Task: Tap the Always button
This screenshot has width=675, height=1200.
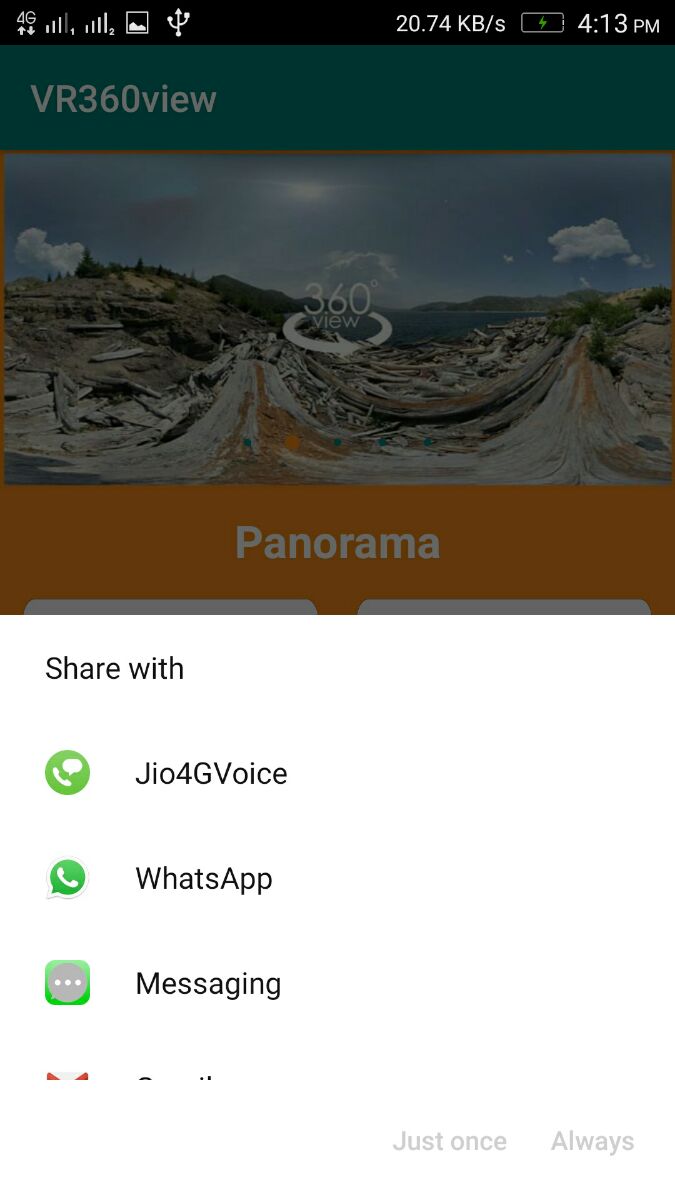Action: coord(592,1141)
